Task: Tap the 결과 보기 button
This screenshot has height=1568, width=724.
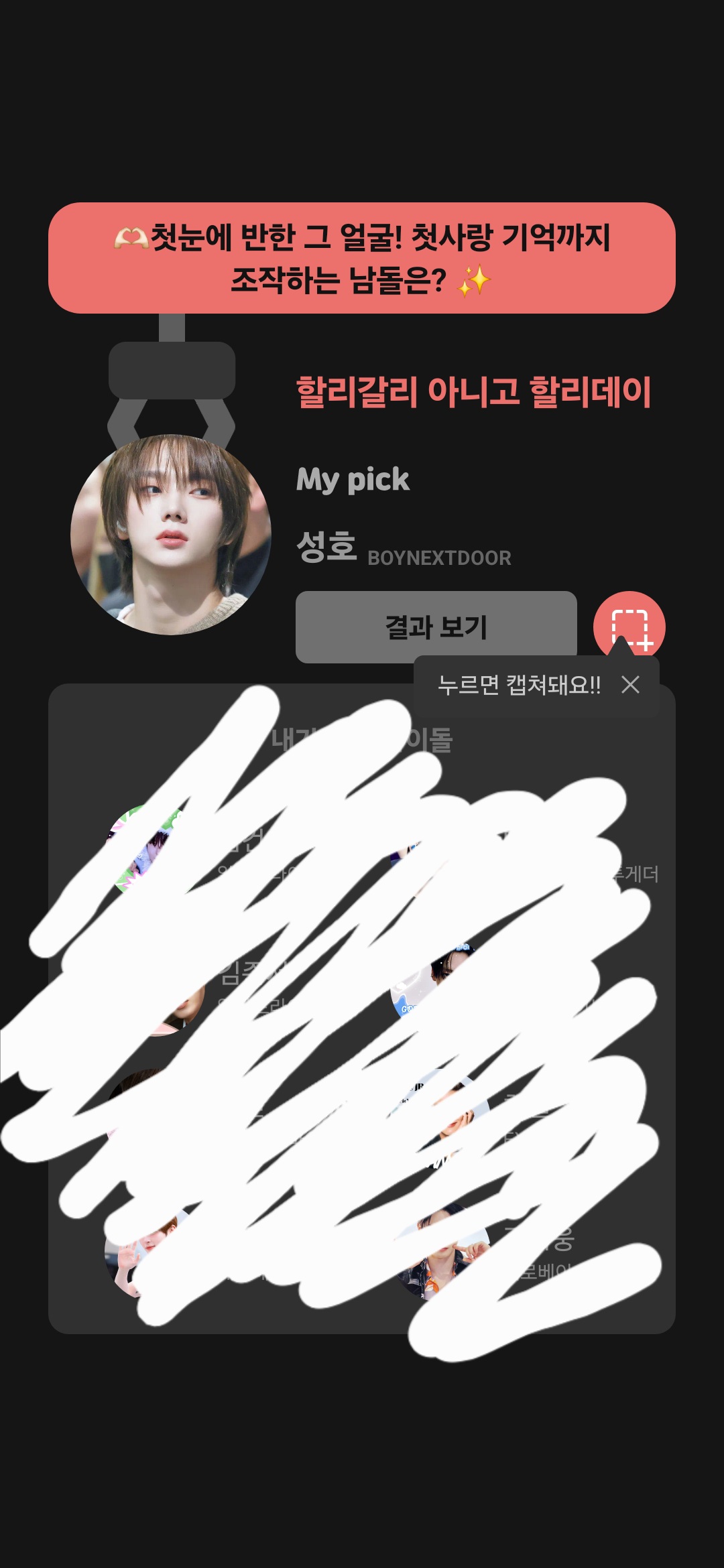Action: click(436, 626)
